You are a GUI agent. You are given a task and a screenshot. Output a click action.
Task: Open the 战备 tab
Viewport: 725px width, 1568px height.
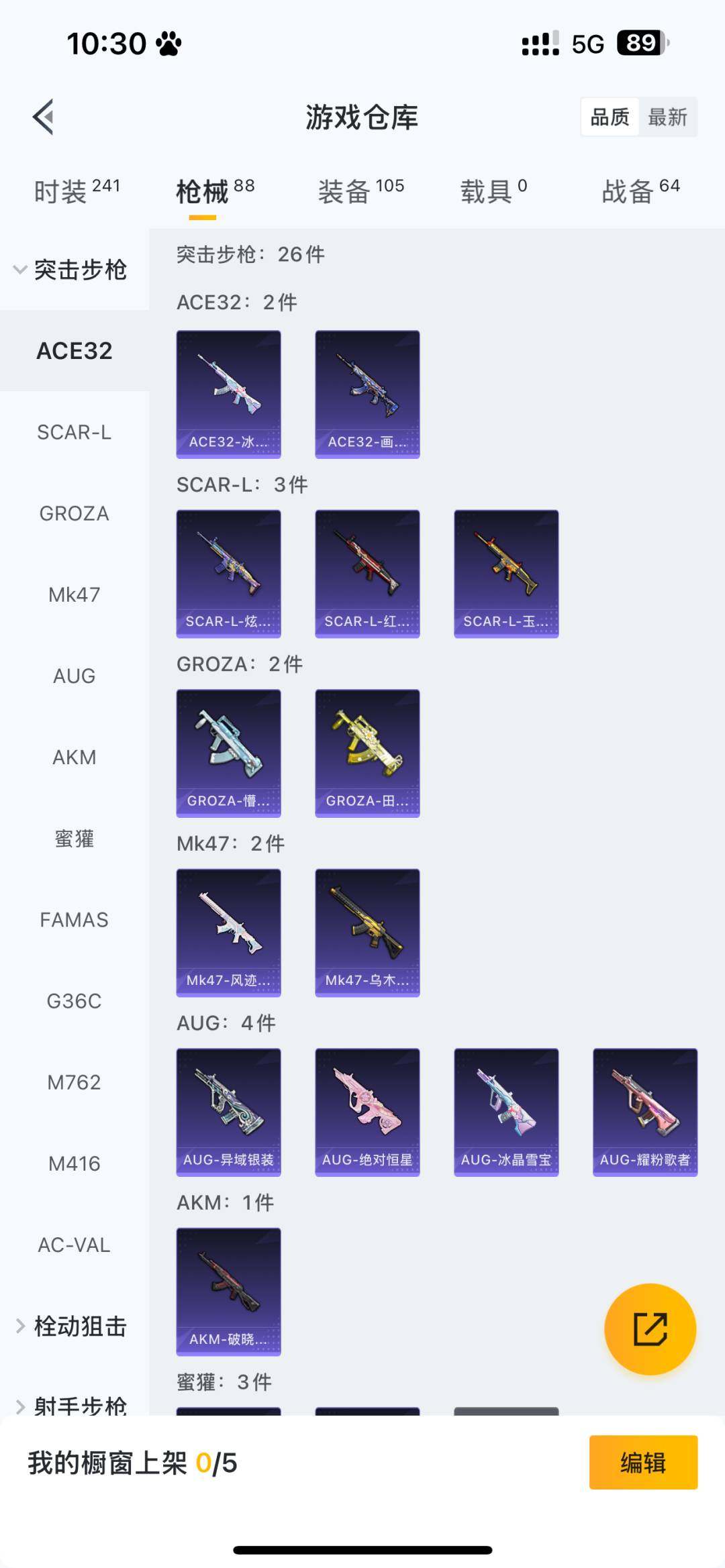point(640,191)
